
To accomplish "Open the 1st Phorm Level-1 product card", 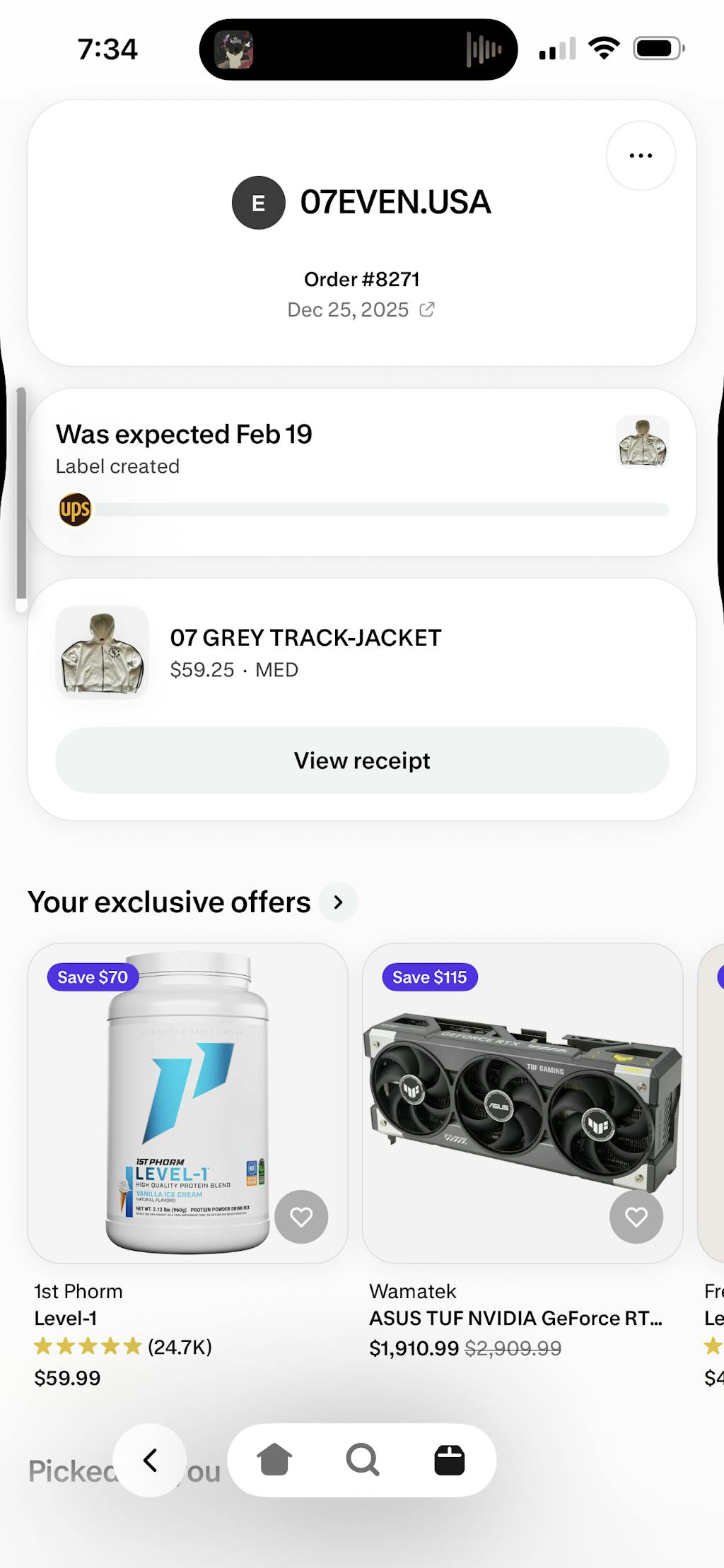I will tap(187, 1102).
